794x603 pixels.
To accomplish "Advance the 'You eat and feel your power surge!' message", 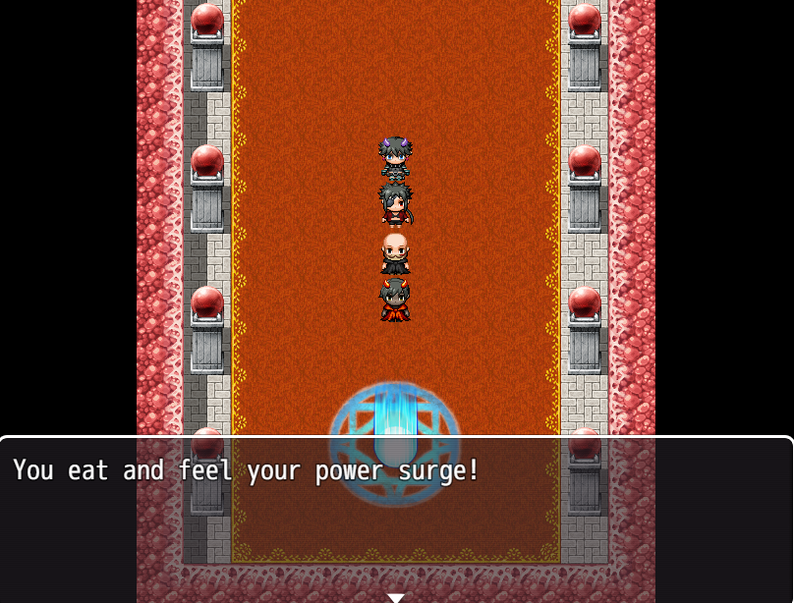I will coord(396,597).
